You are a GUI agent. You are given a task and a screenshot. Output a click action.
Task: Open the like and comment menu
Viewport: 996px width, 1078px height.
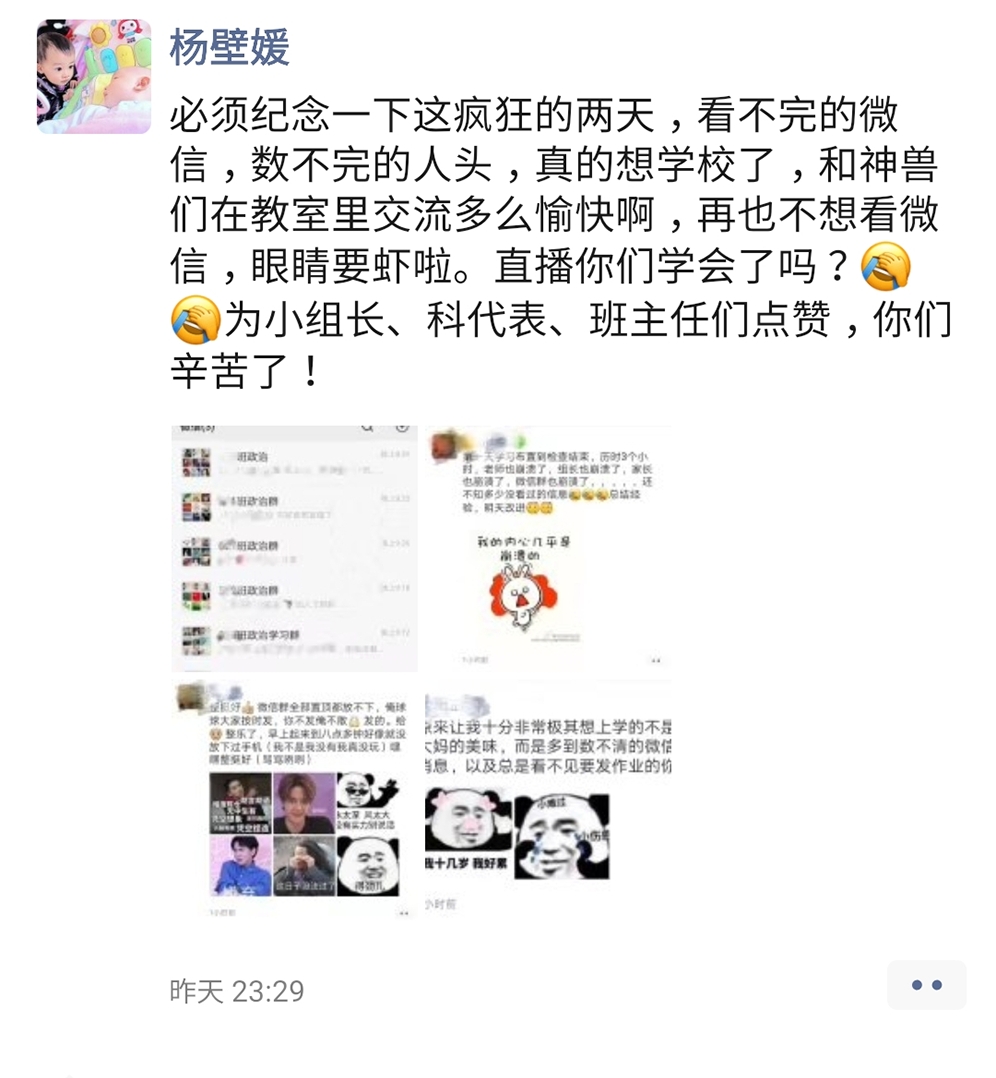(x=926, y=985)
